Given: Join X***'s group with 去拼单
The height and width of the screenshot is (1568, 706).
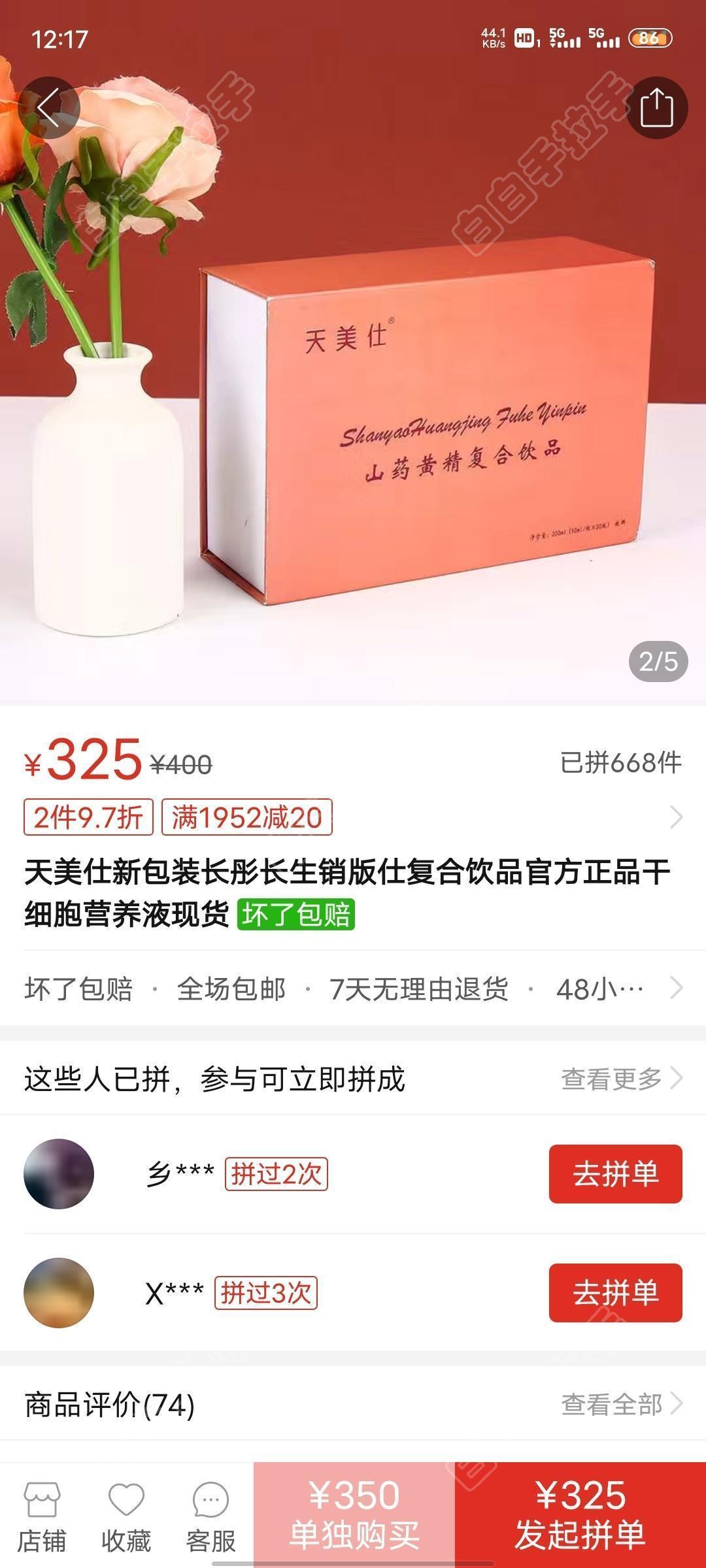Looking at the screenshot, I should [615, 1293].
